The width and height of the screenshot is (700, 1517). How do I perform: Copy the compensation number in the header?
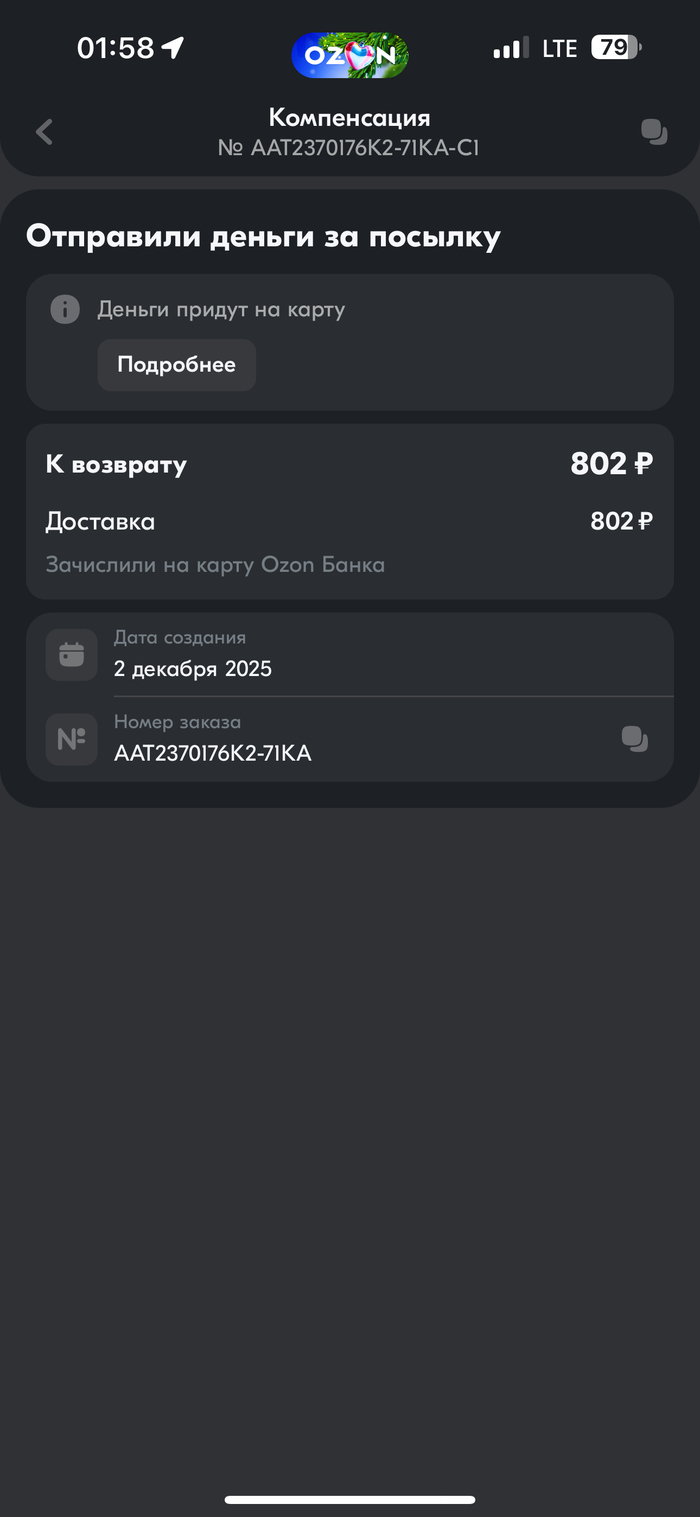tap(654, 132)
